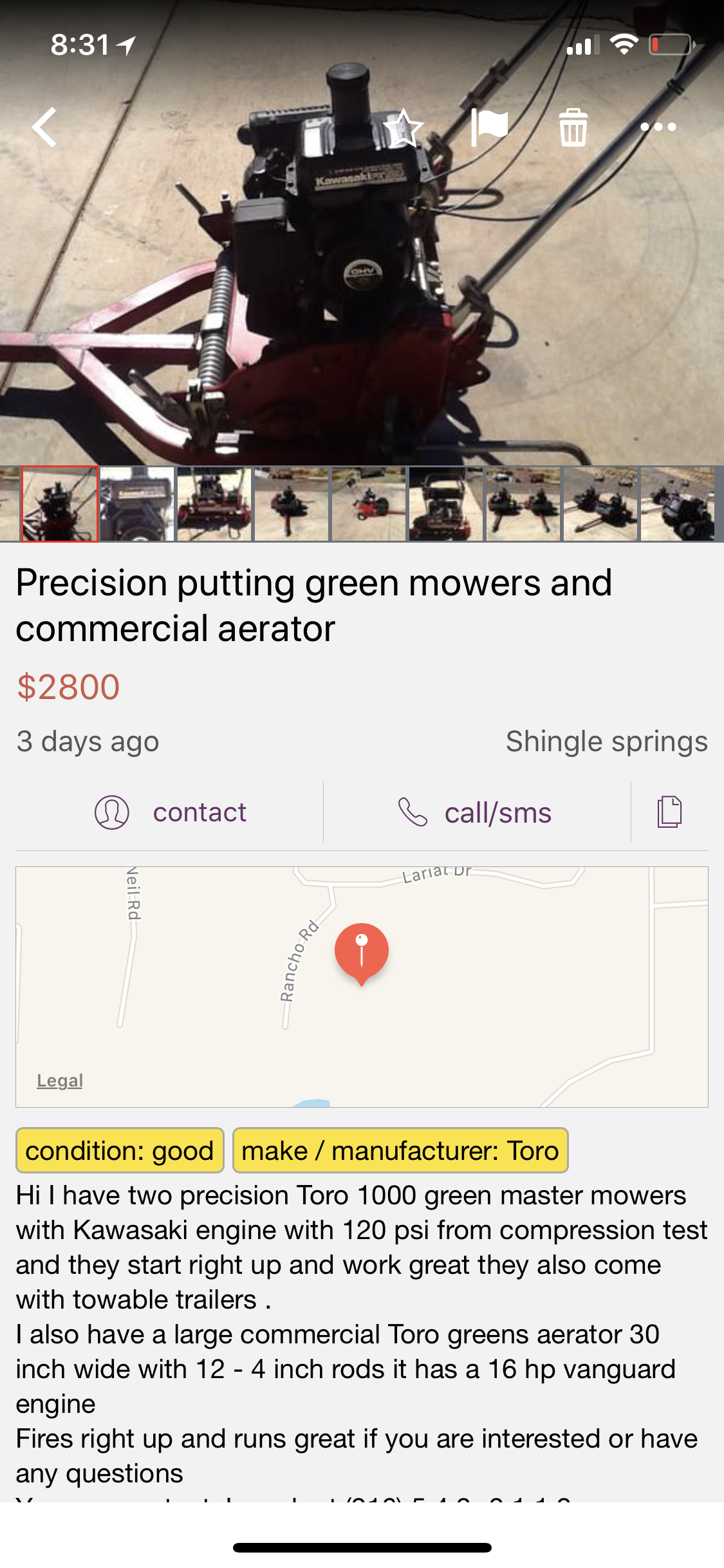Tap the copy icon beside call/sms
724x1568 pixels.
click(669, 812)
